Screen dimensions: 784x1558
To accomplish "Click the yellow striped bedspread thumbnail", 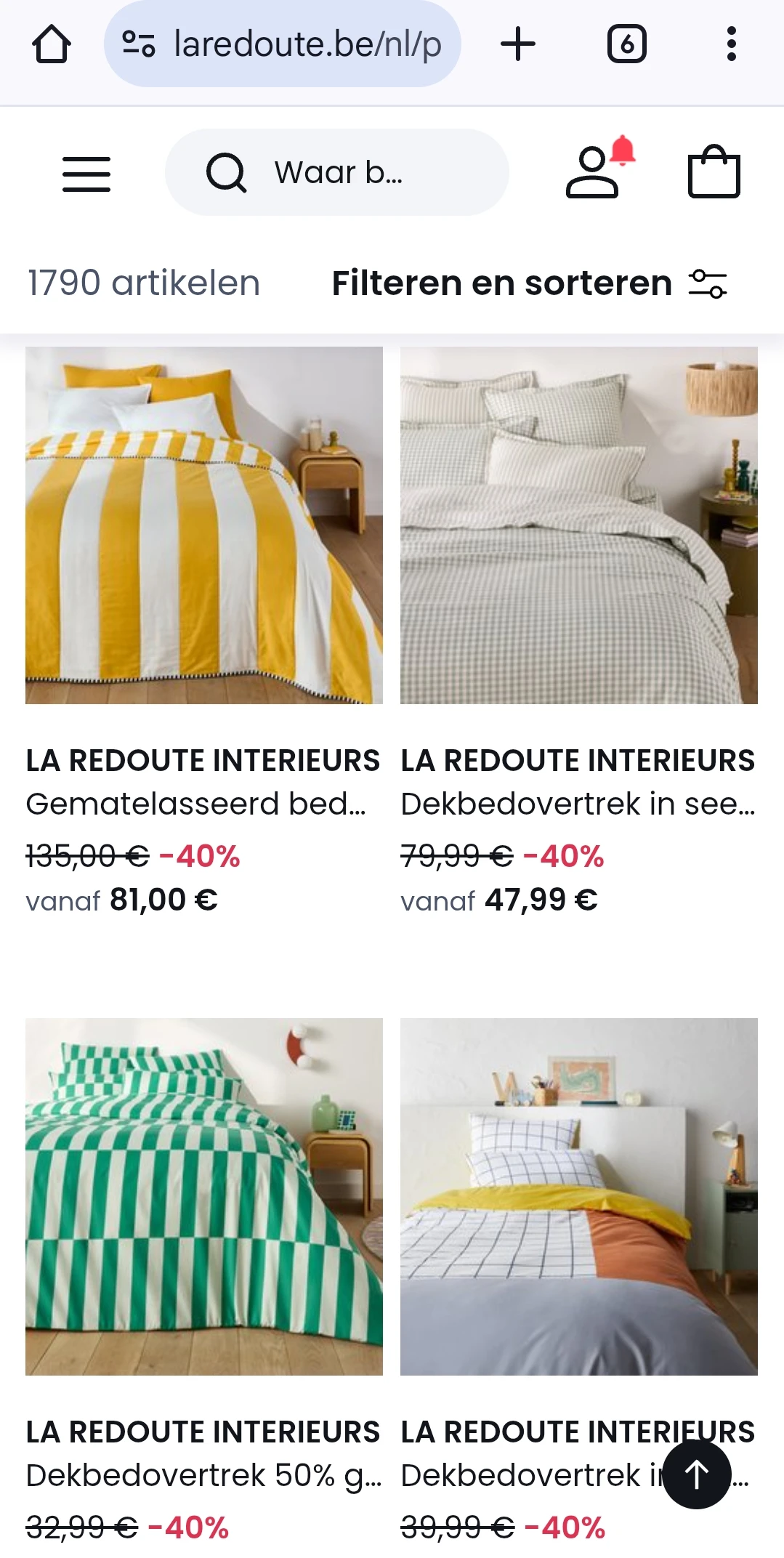I will (x=204, y=525).
